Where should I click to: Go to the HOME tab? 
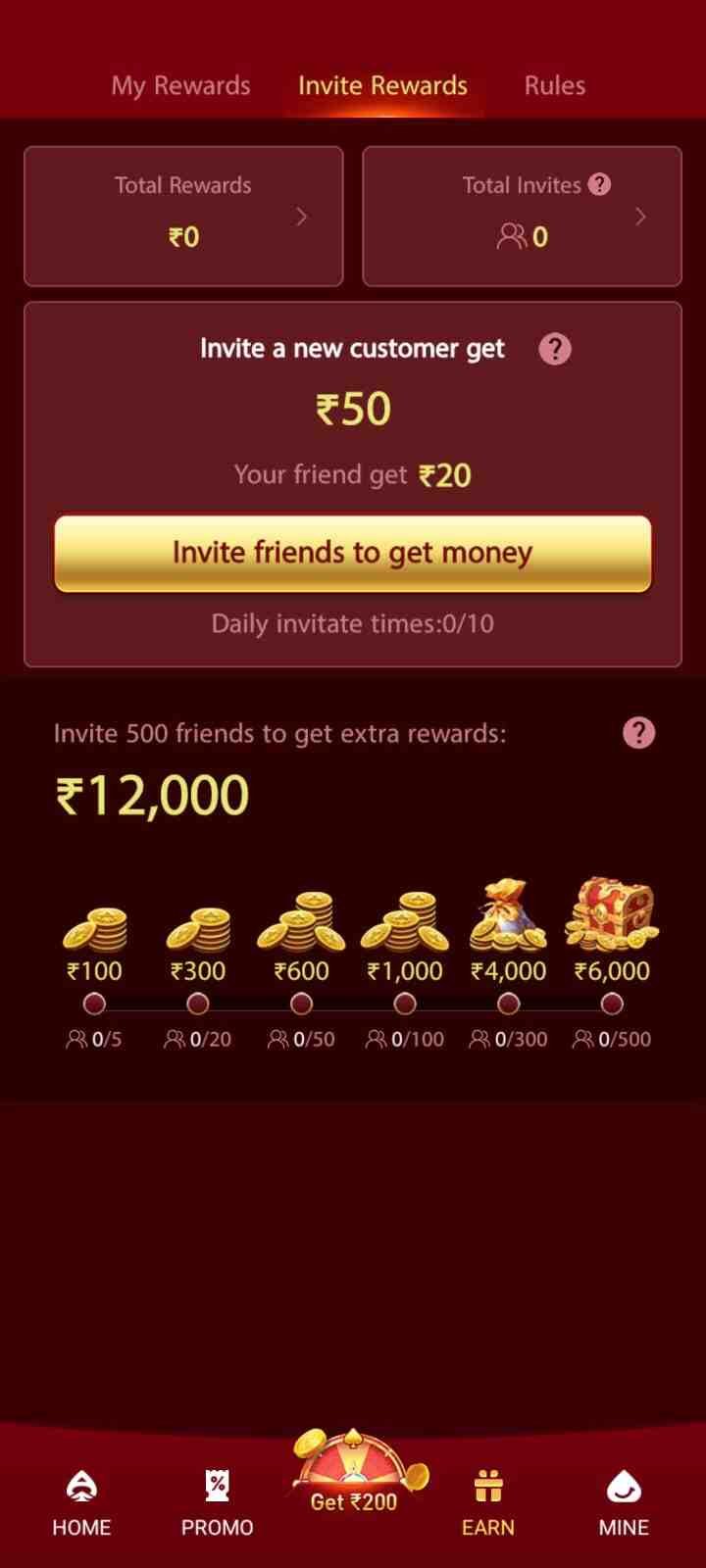click(x=81, y=1503)
